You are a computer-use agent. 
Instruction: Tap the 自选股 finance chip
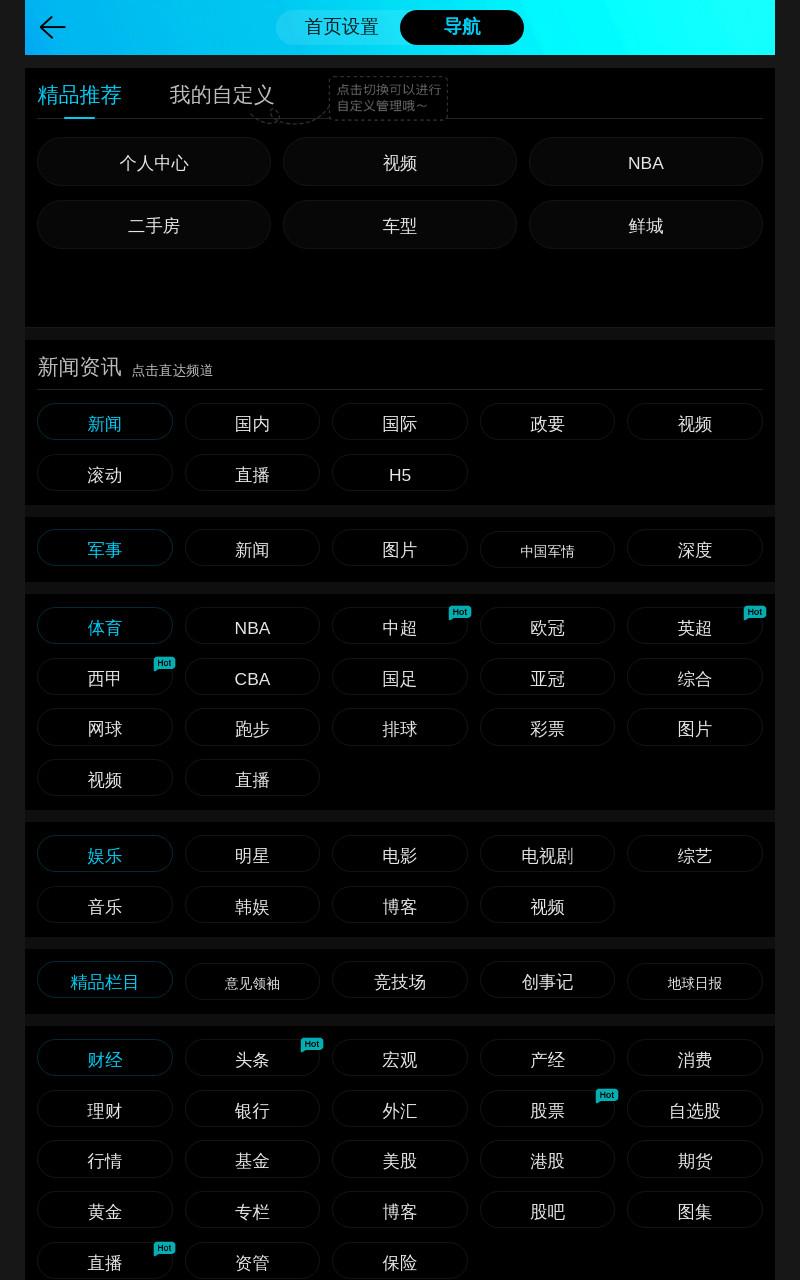coord(695,1109)
